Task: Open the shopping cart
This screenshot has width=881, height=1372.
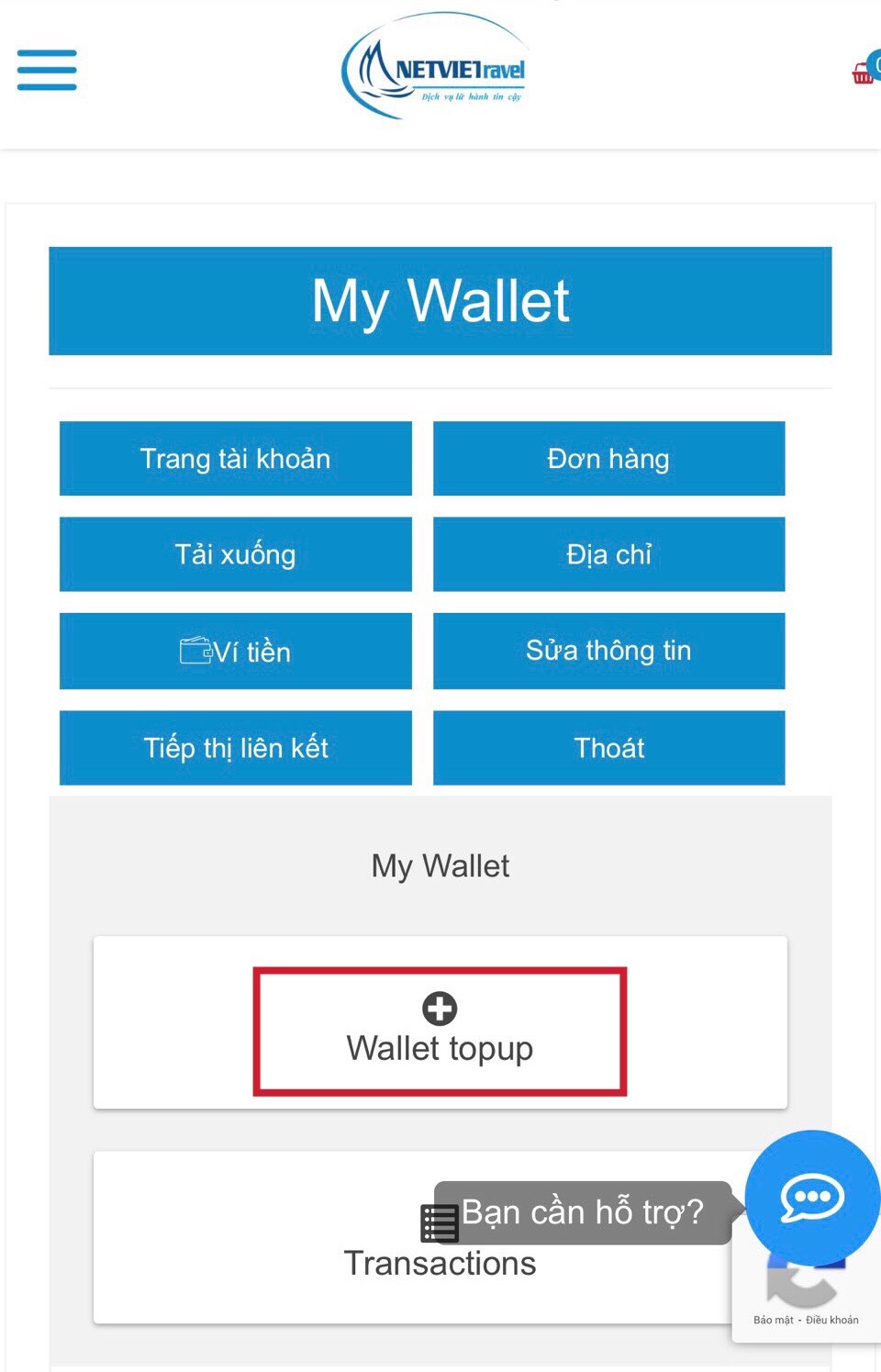Action: click(864, 72)
